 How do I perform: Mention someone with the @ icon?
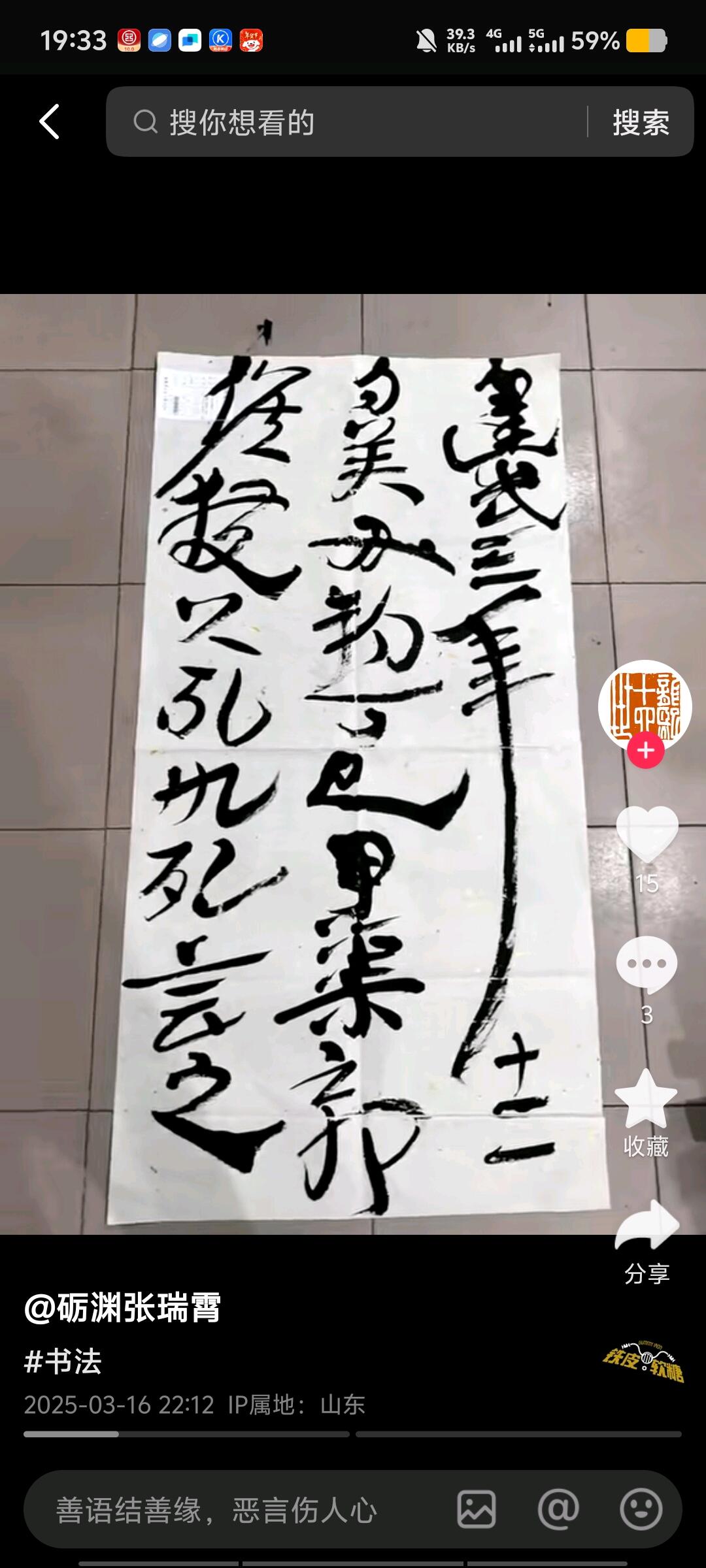point(558,1509)
